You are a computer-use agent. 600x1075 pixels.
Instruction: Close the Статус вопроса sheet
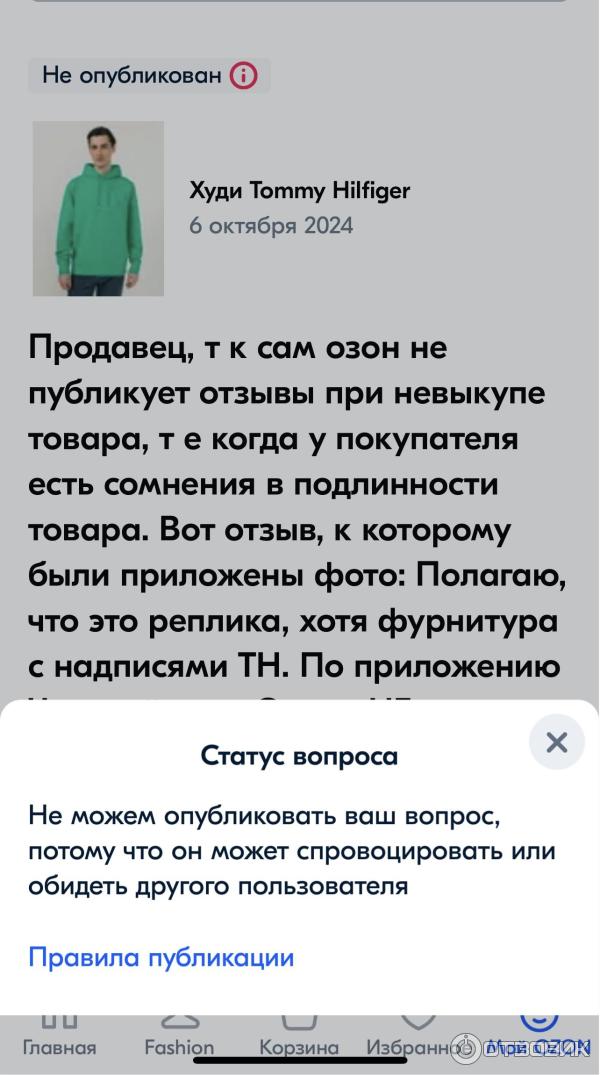tap(556, 742)
